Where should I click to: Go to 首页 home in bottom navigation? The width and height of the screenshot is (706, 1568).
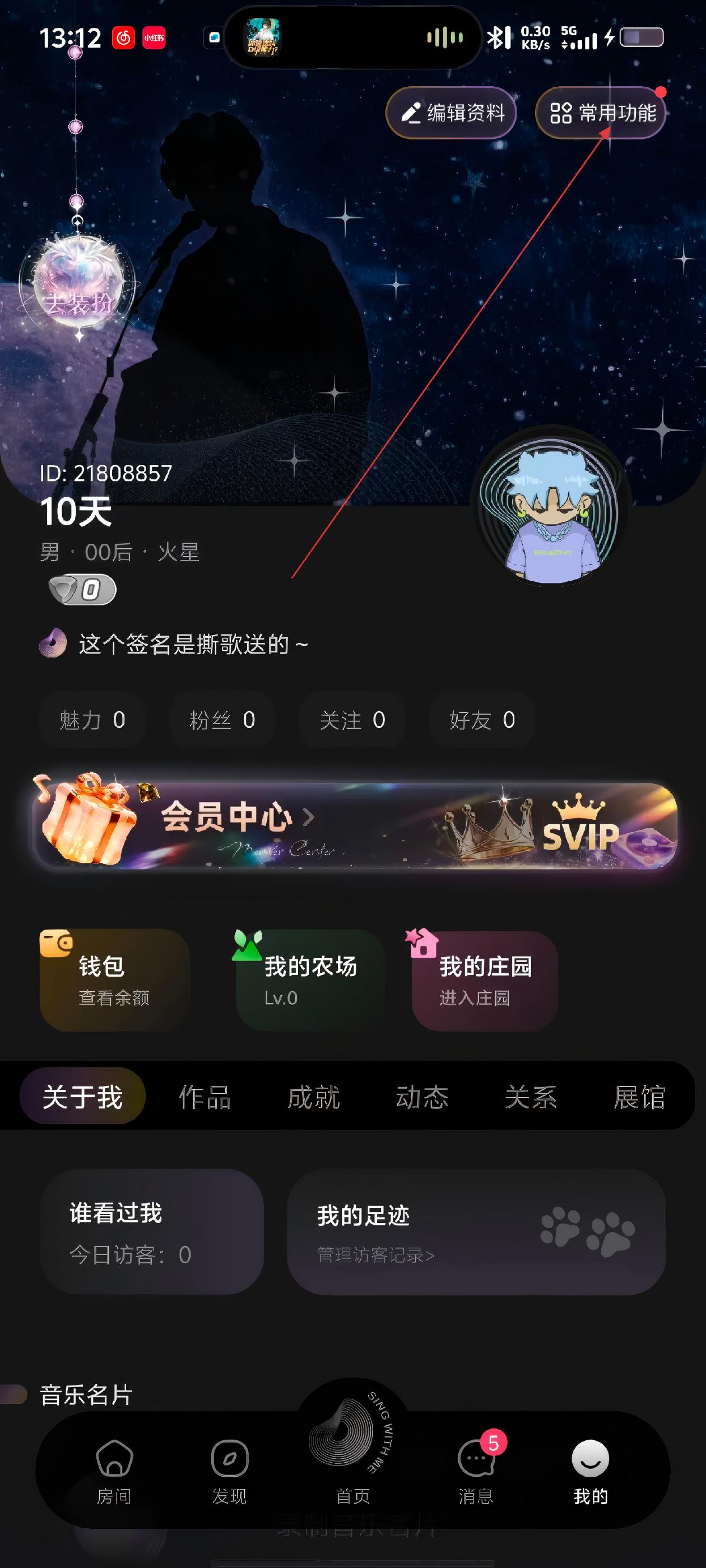(x=352, y=1461)
